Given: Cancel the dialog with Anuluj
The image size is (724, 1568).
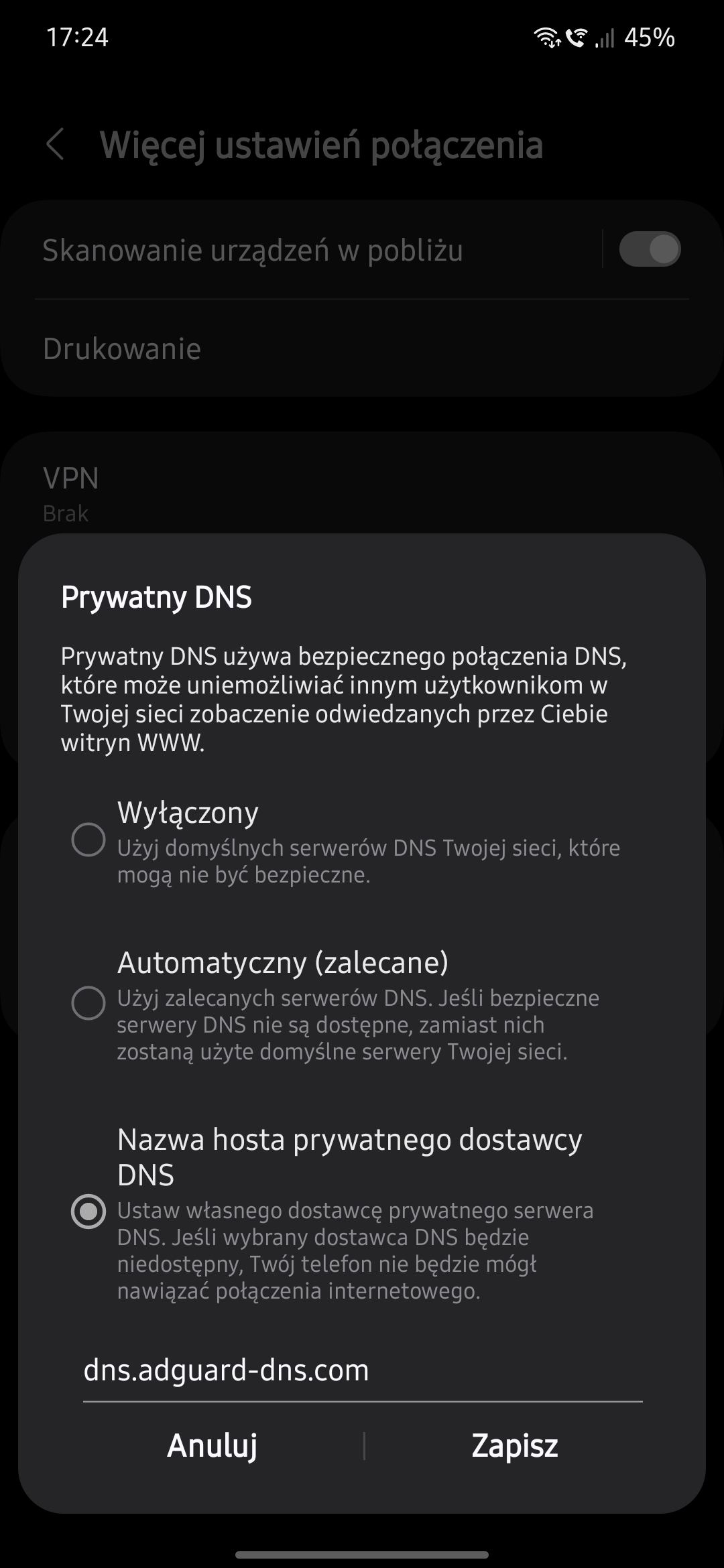Looking at the screenshot, I should click(212, 1445).
